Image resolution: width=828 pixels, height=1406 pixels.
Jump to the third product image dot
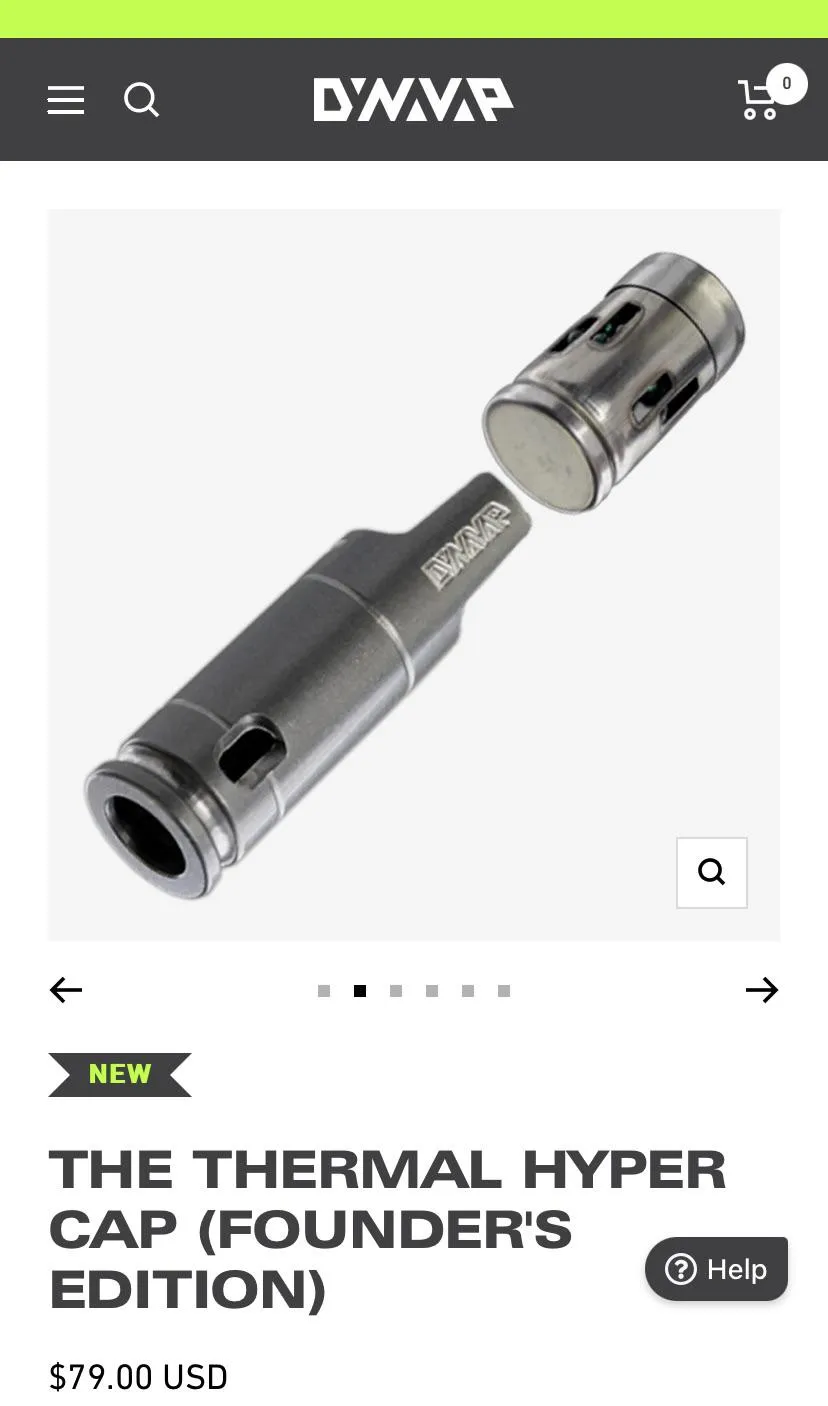point(396,991)
